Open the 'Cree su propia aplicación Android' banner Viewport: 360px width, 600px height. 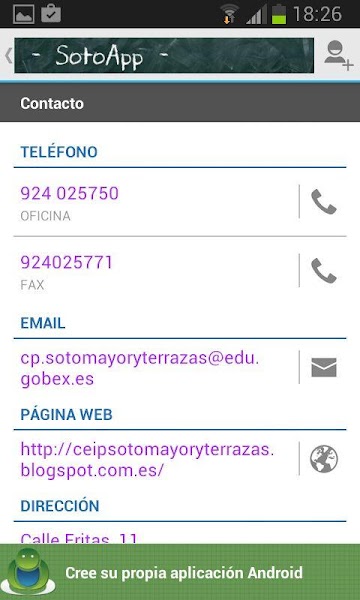click(180, 572)
